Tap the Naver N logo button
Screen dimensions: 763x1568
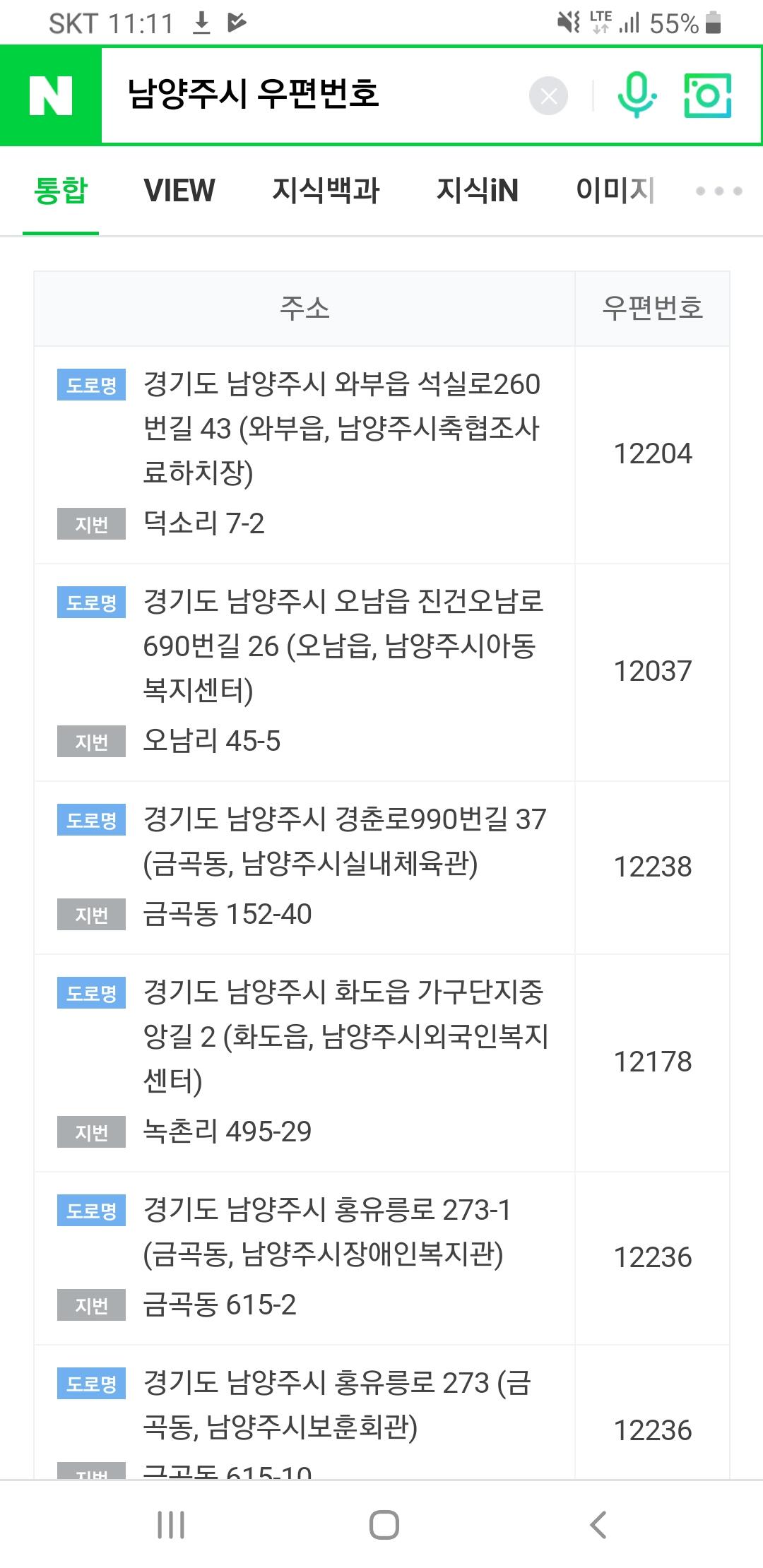(51, 95)
